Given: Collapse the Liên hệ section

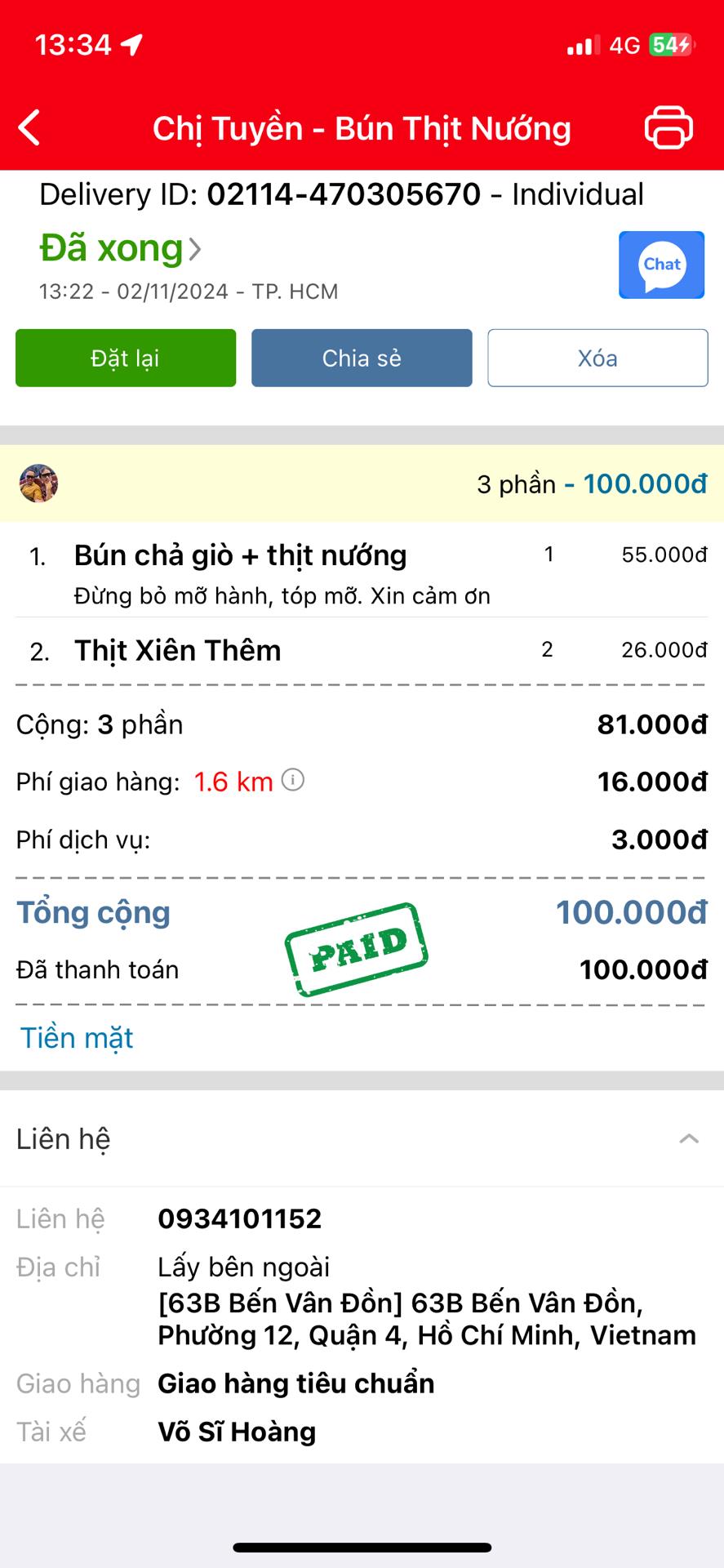Looking at the screenshot, I should [x=689, y=1138].
